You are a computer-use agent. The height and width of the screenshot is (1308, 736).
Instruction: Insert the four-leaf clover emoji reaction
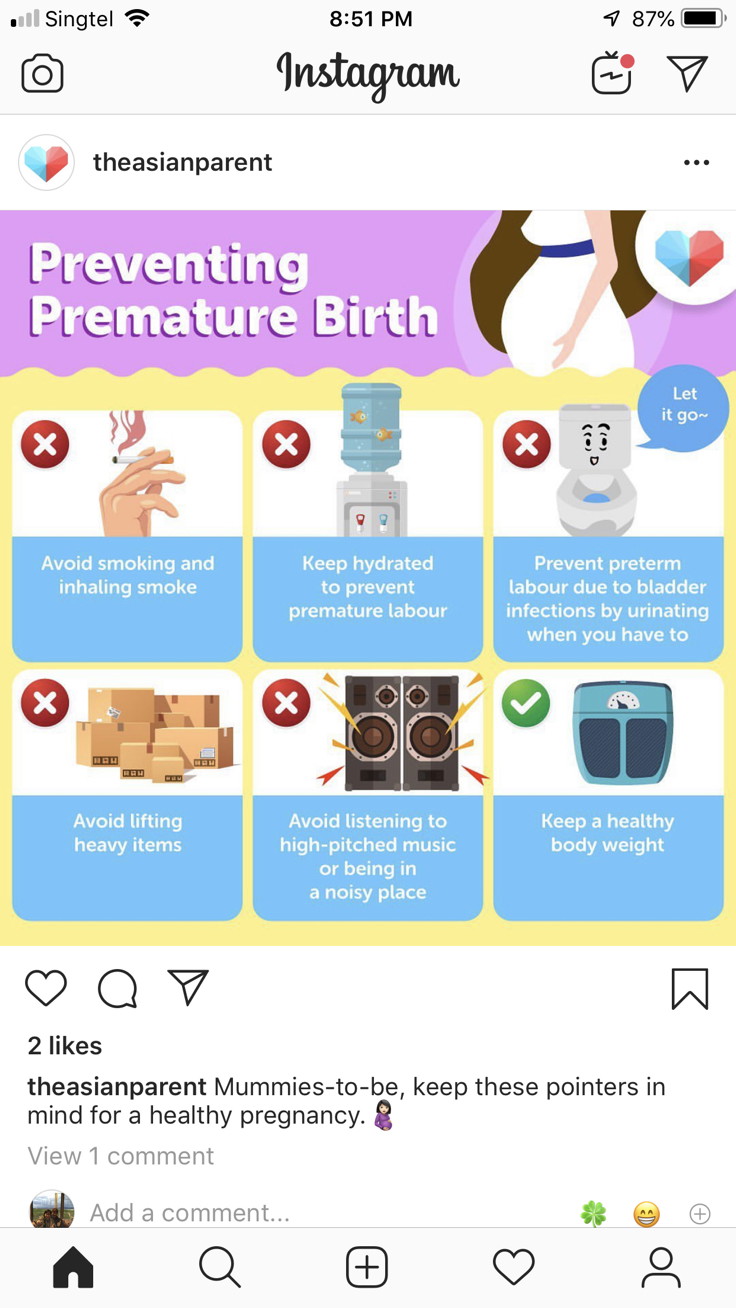coord(594,1214)
